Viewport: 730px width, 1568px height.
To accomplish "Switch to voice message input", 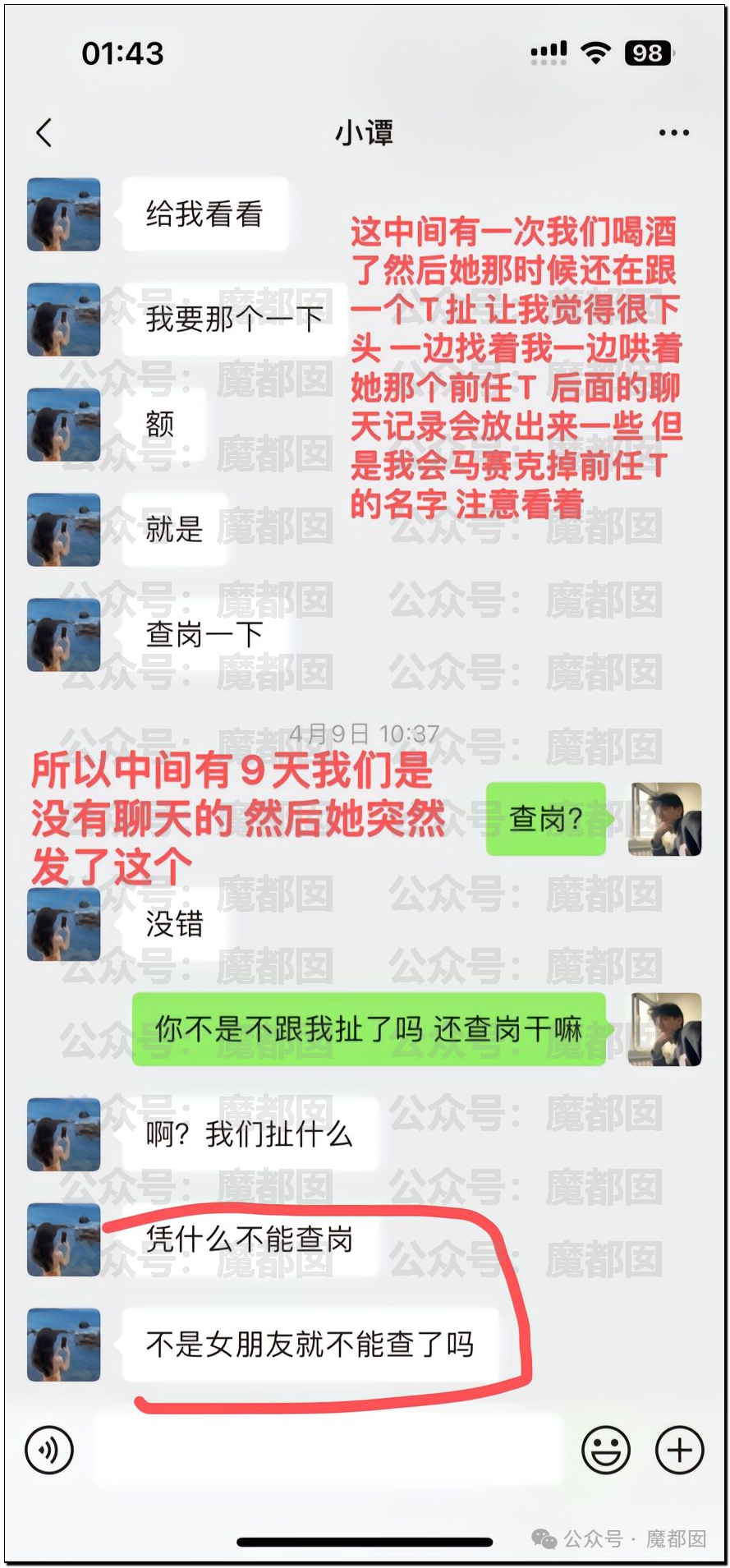I will (x=49, y=1451).
